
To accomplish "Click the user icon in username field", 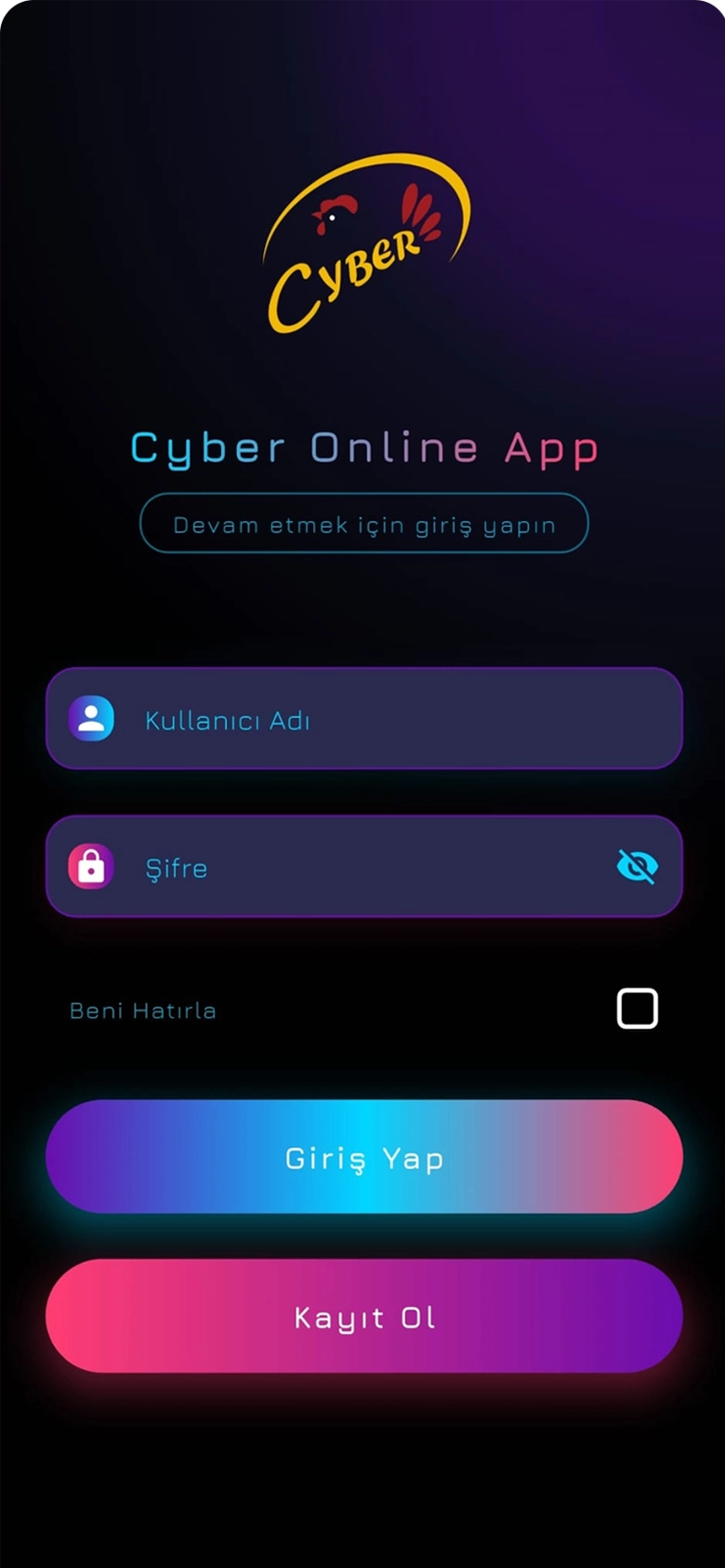I will point(90,717).
